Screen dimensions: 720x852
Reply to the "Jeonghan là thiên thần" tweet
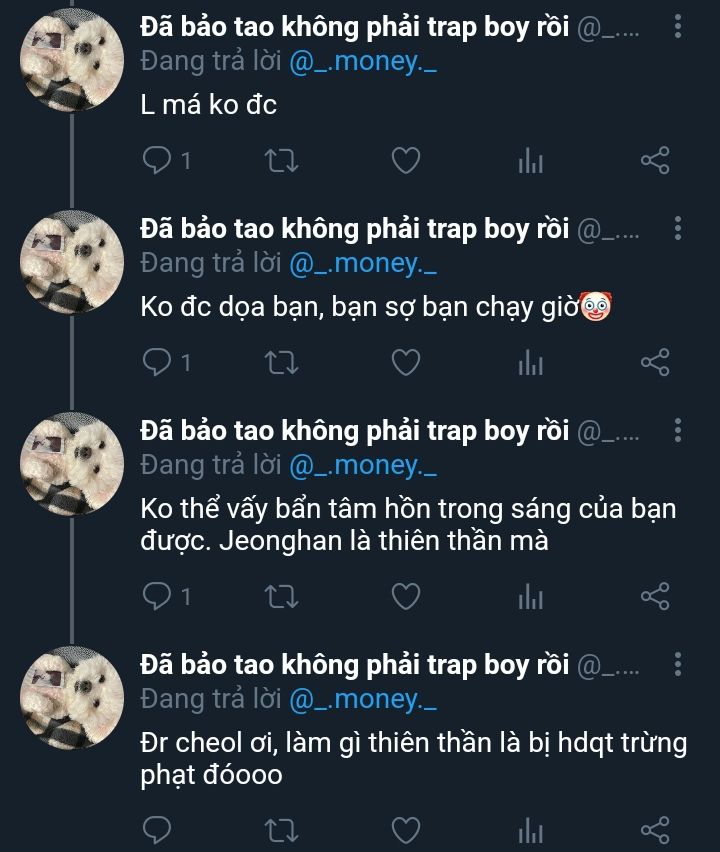tap(158, 597)
